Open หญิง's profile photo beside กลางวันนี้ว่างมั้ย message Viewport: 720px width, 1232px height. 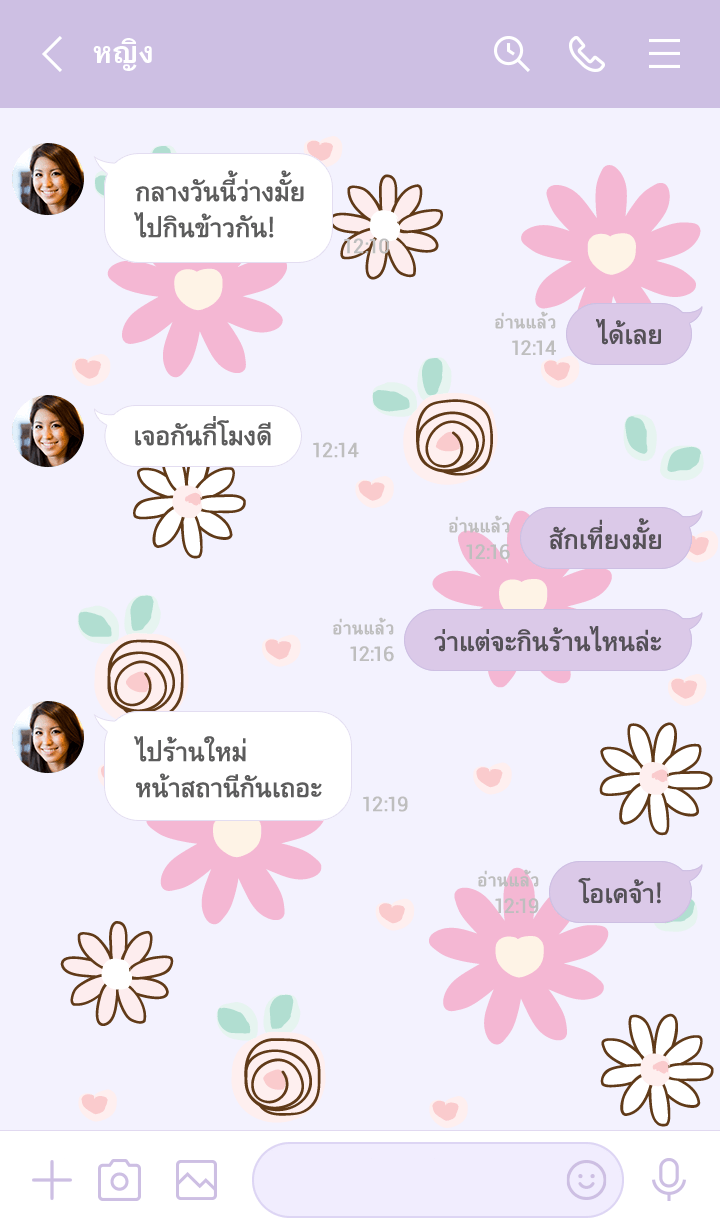48,179
